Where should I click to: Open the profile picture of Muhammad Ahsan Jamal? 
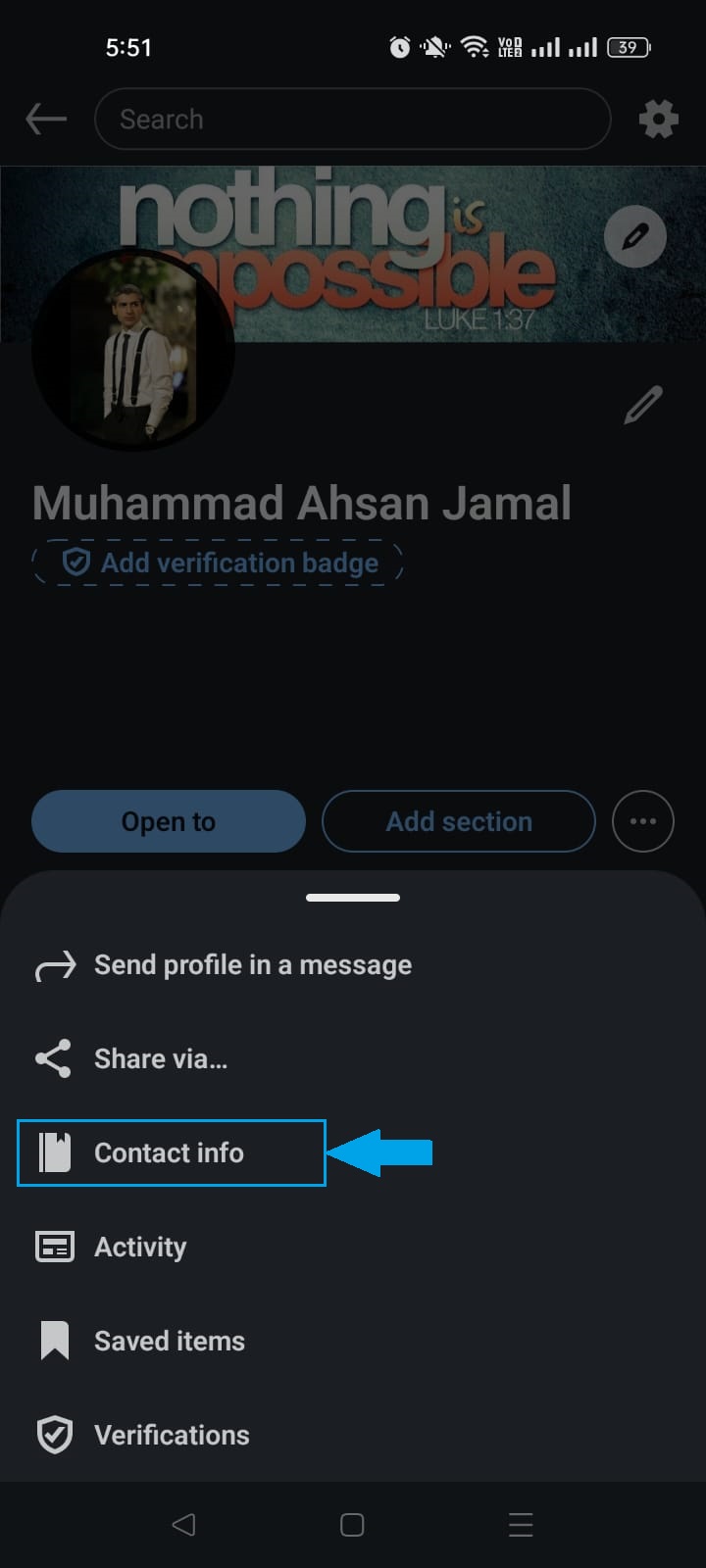pos(133,350)
